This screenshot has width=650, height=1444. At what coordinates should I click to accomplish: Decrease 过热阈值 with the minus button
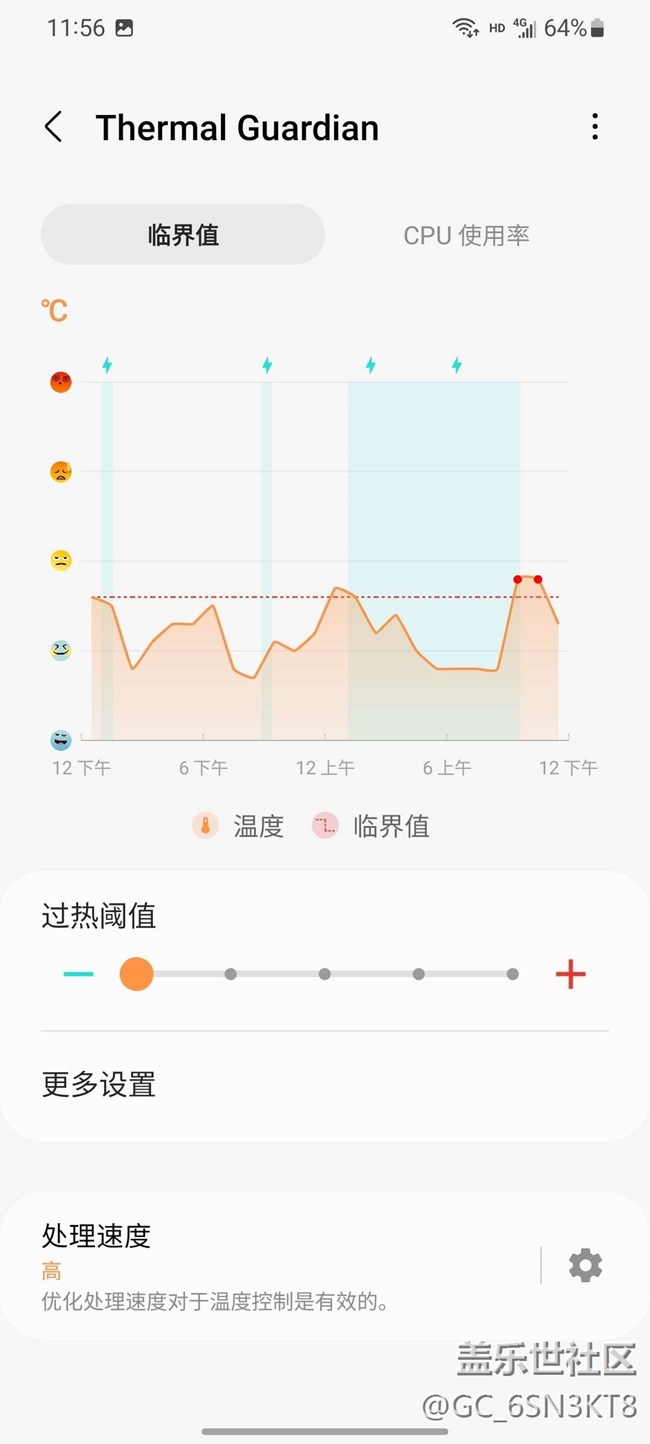(78, 974)
